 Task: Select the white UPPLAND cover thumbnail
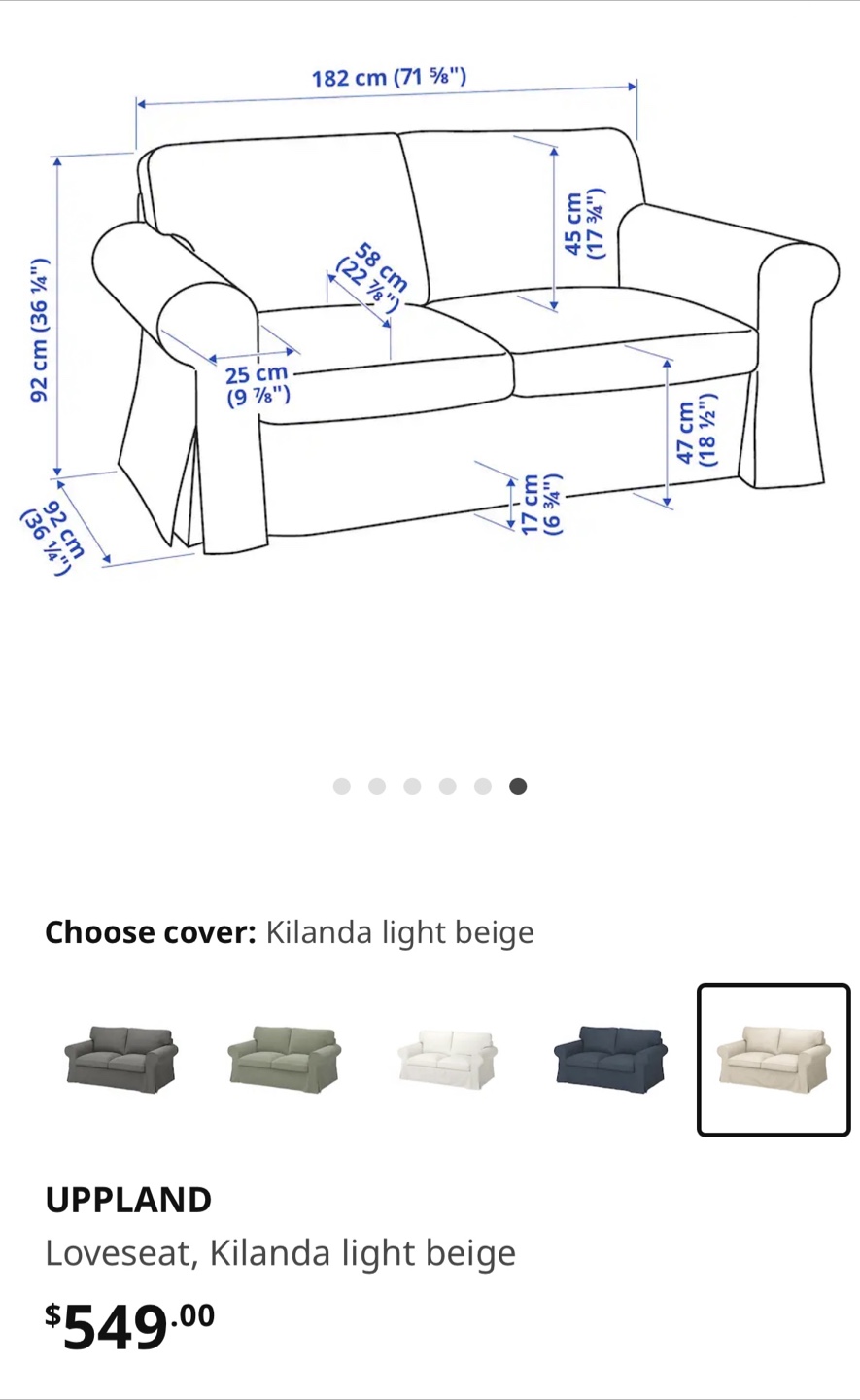[x=447, y=1059]
